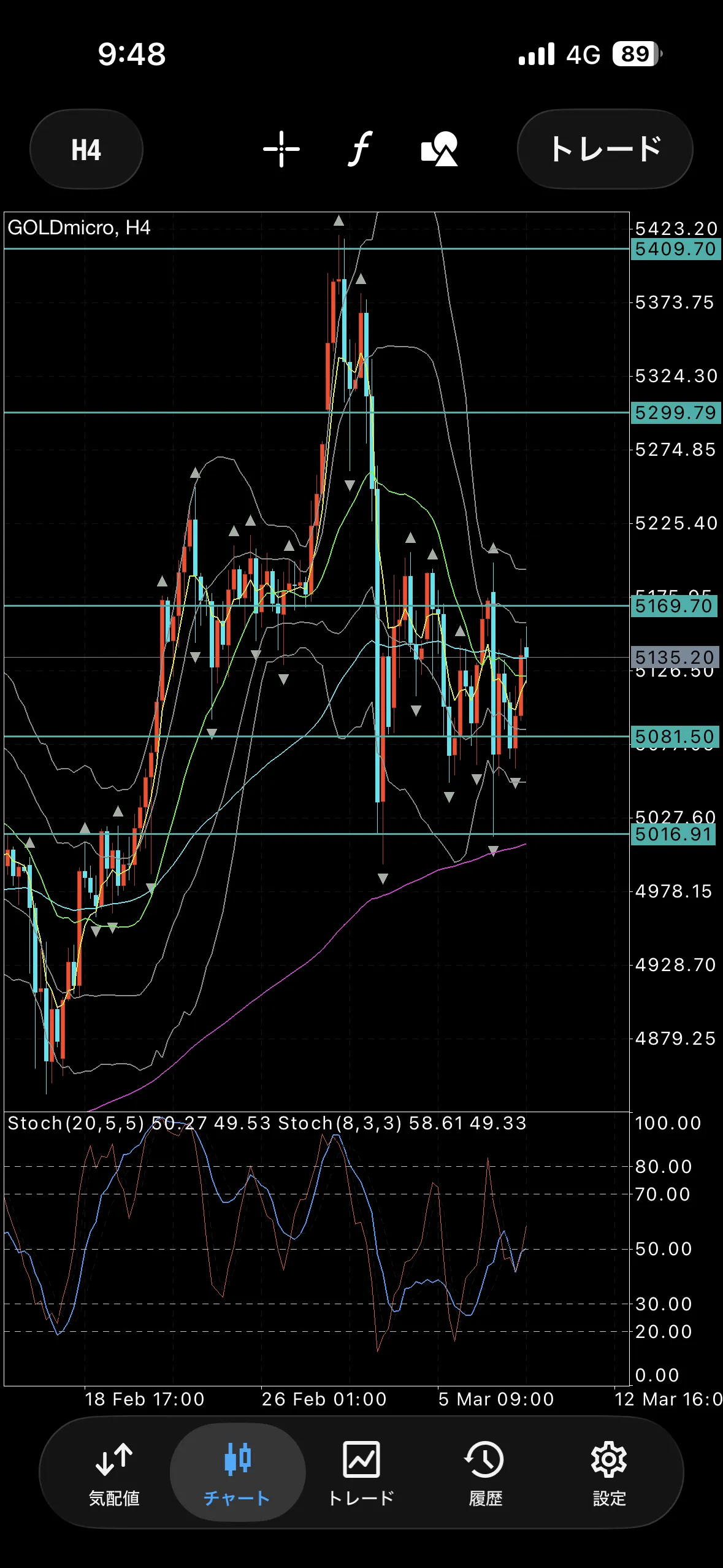Open the chart objects shapes tool
Image resolution: width=723 pixels, height=1568 pixels.
[x=439, y=149]
